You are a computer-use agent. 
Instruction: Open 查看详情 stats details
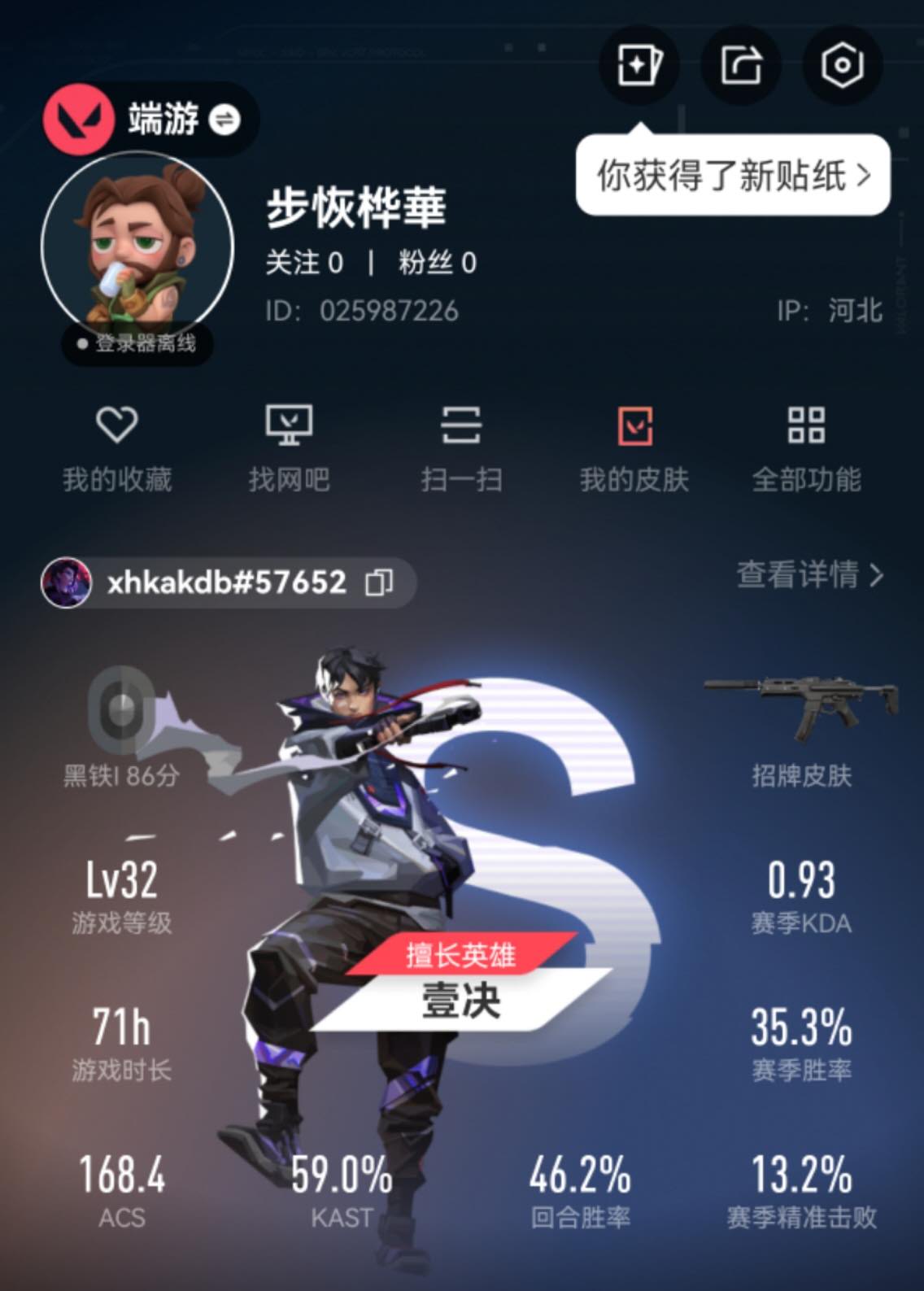point(809,575)
